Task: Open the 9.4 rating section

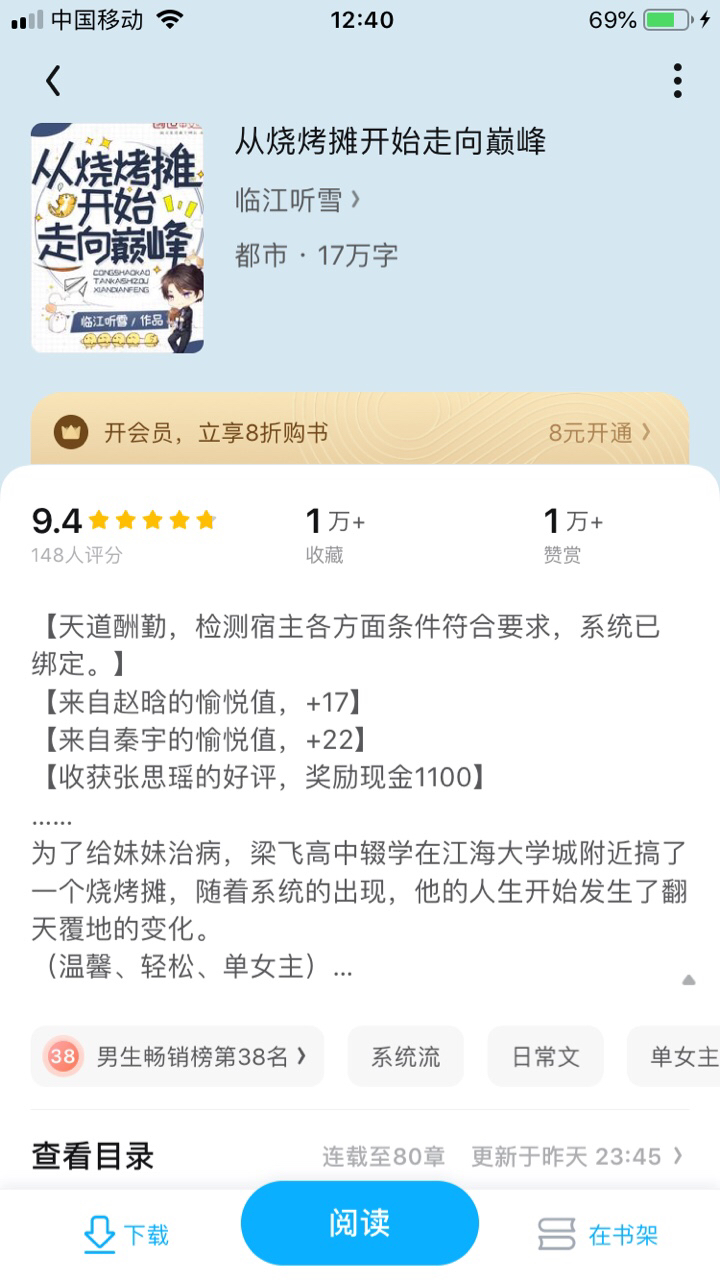Action: pyautogui.click(x=124, y=534)
